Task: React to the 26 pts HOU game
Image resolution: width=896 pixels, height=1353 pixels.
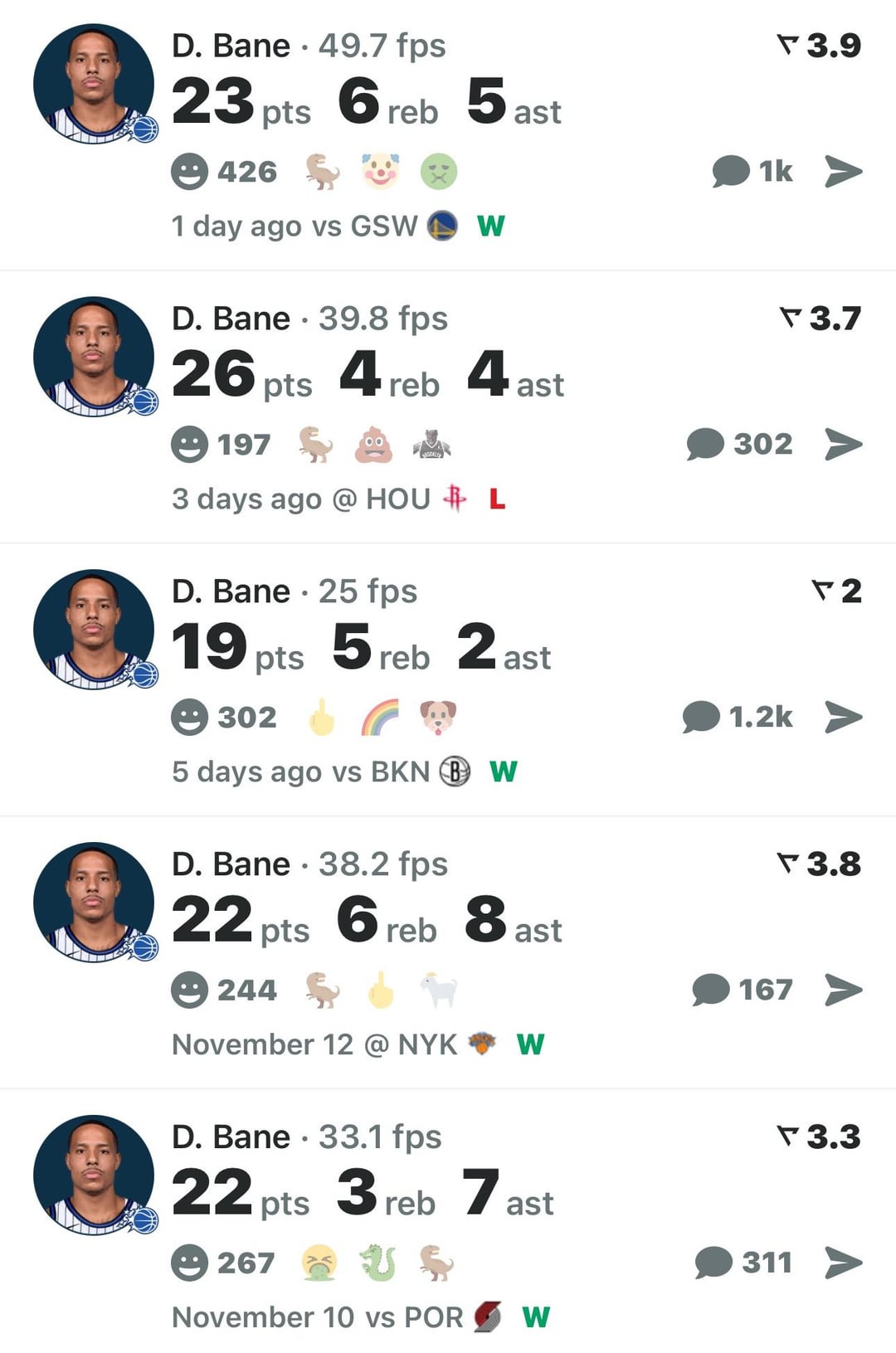Action: tap(189, 445)
